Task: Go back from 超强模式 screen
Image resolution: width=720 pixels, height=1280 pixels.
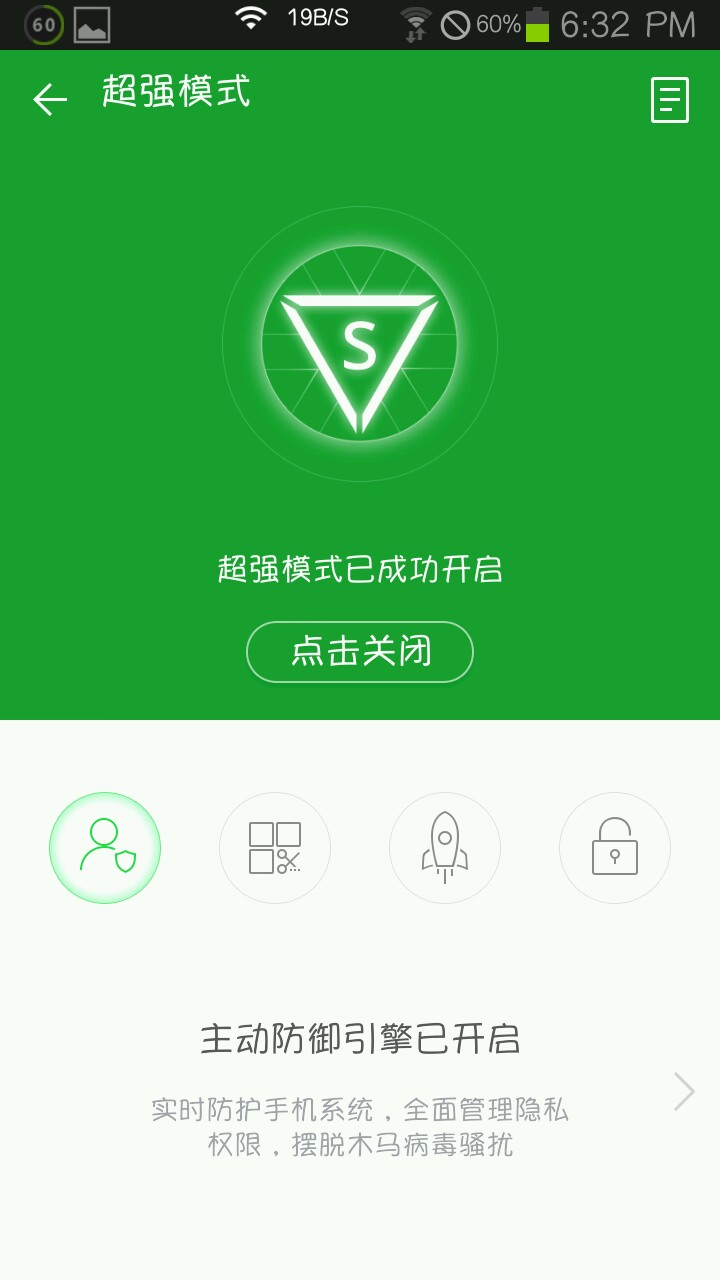Action: (x=49, y=99)
